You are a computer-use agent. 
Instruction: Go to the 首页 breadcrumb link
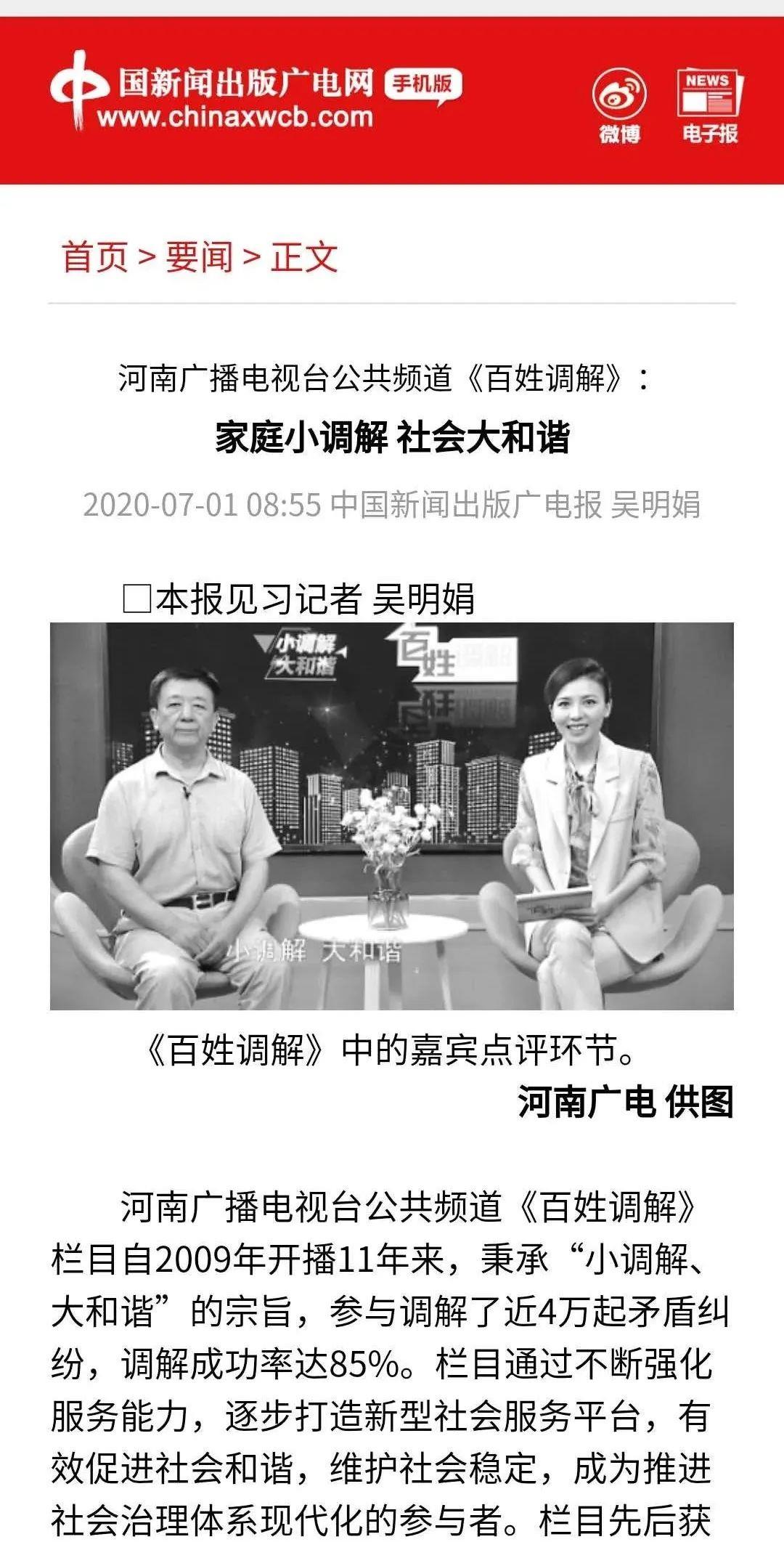click(x=94, y=257)
